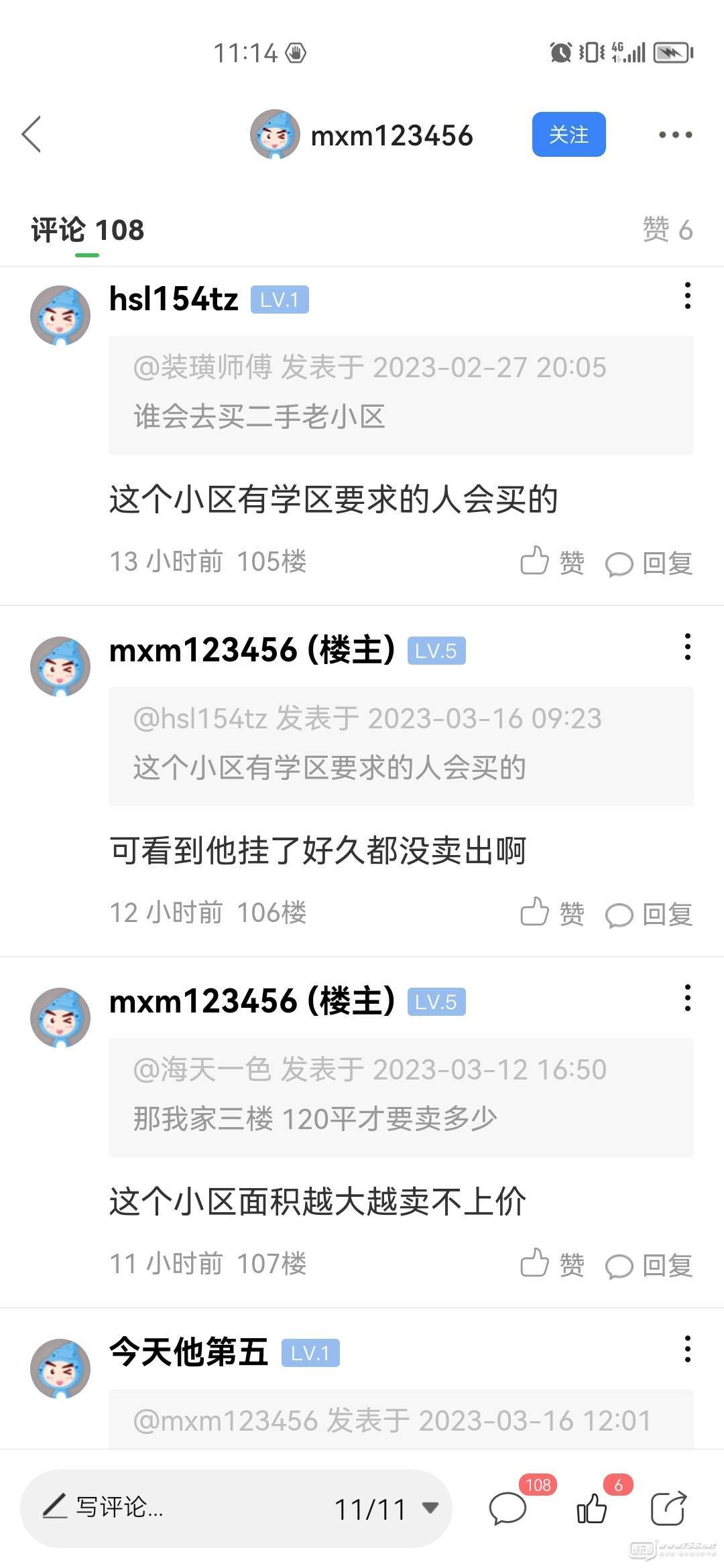
Task: Follow mxm123456 with the 关注 button
Action: (568, 135)
